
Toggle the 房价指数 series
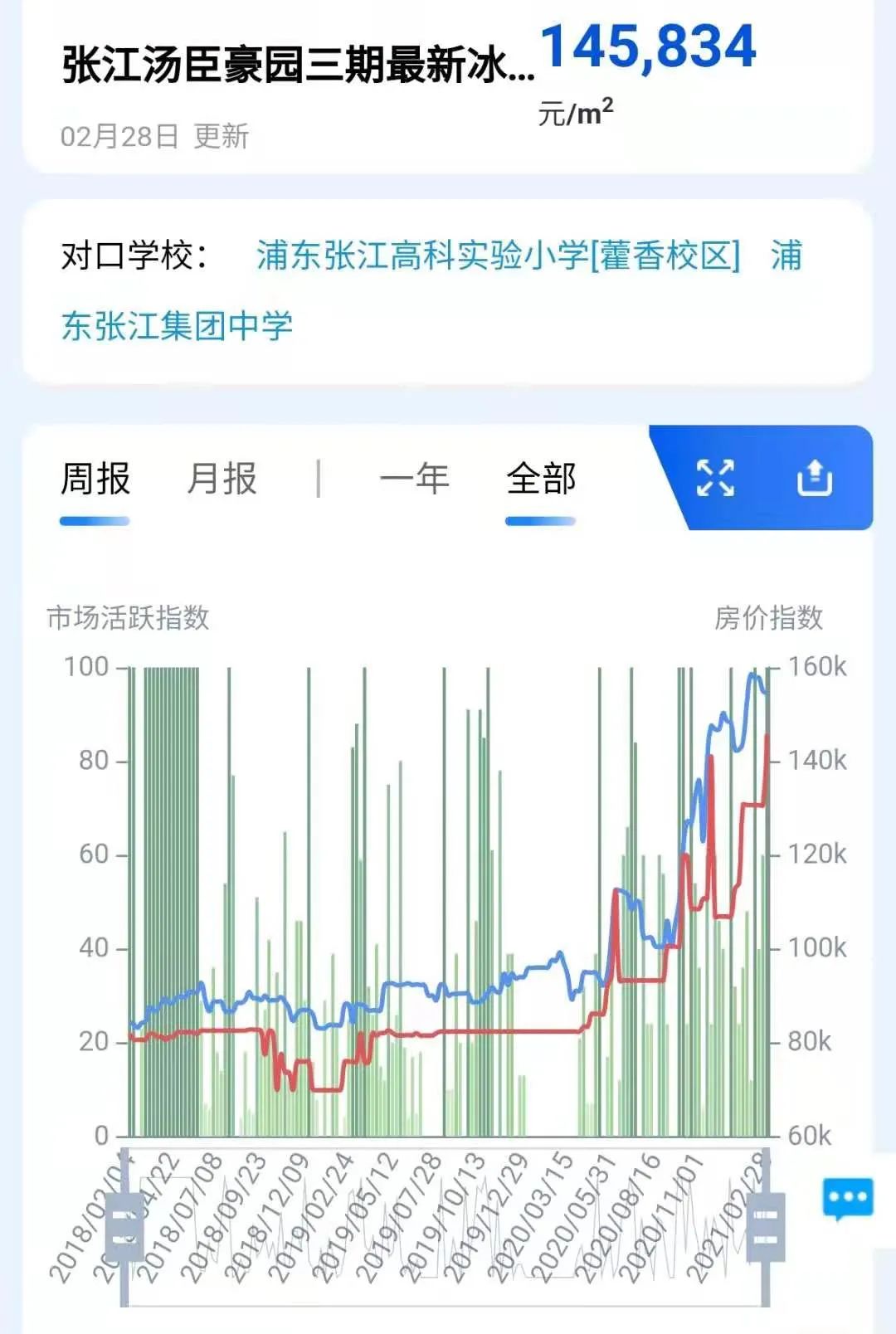(770, 618)
